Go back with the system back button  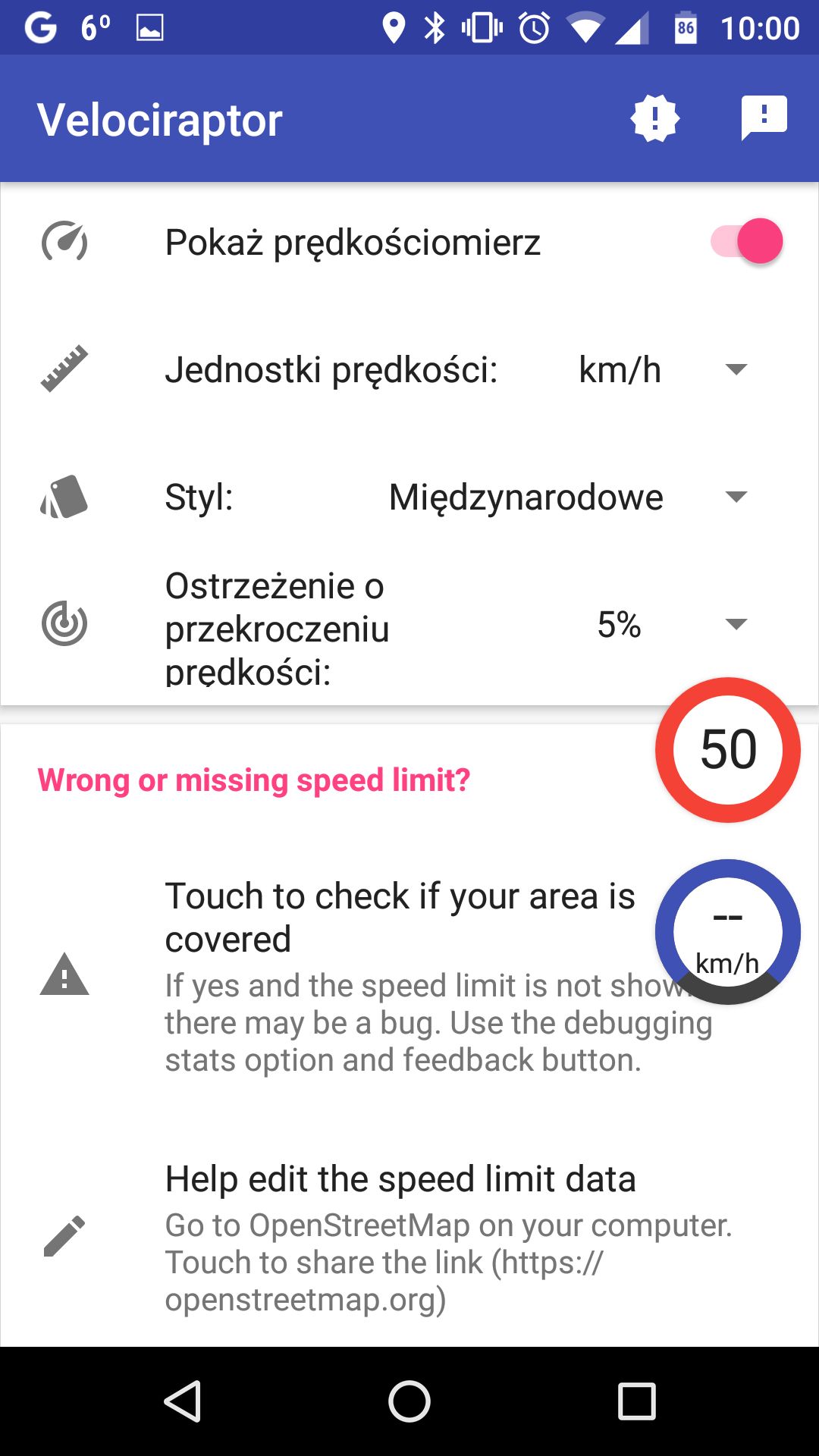pyautogui.click(x=182, y=1401)
